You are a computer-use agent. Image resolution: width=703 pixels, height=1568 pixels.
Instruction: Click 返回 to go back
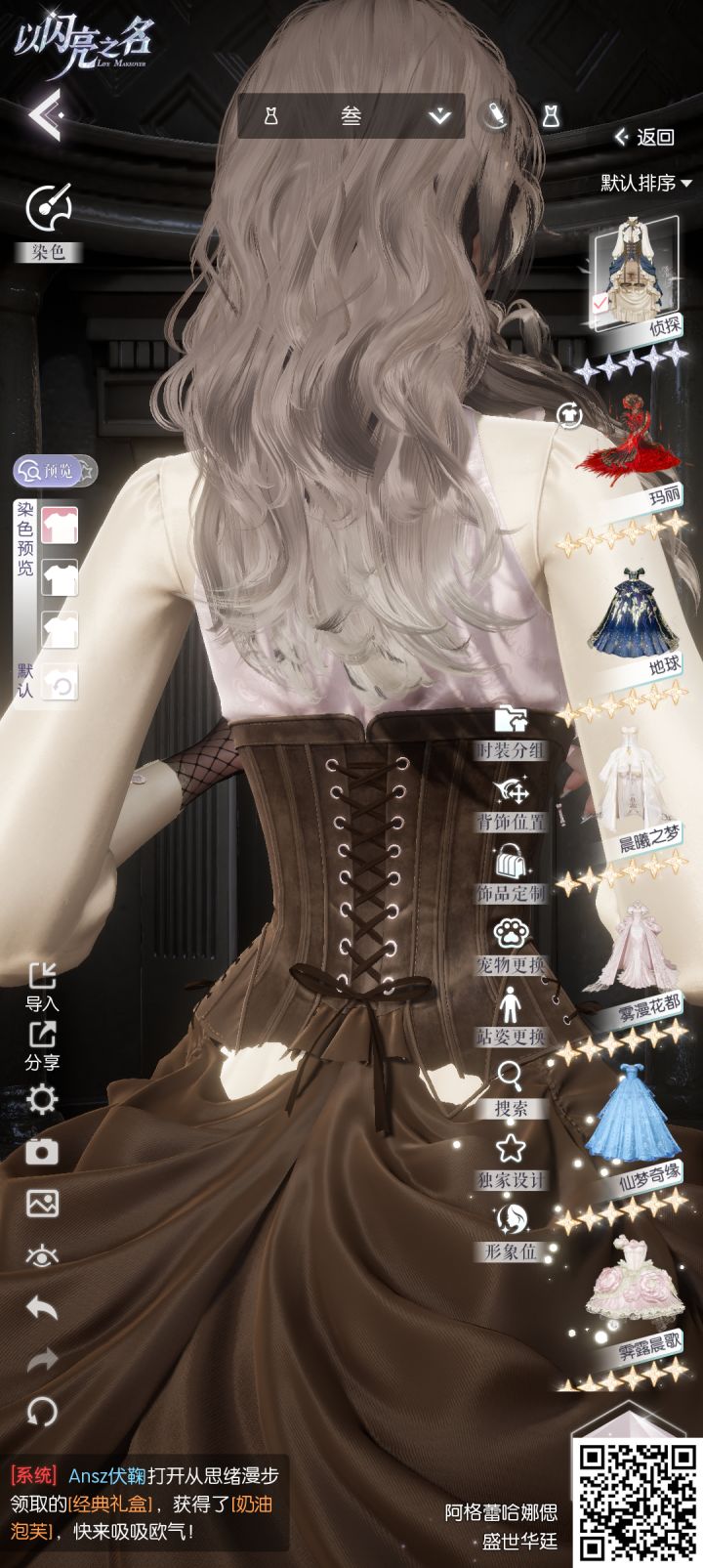coord(642,137)
